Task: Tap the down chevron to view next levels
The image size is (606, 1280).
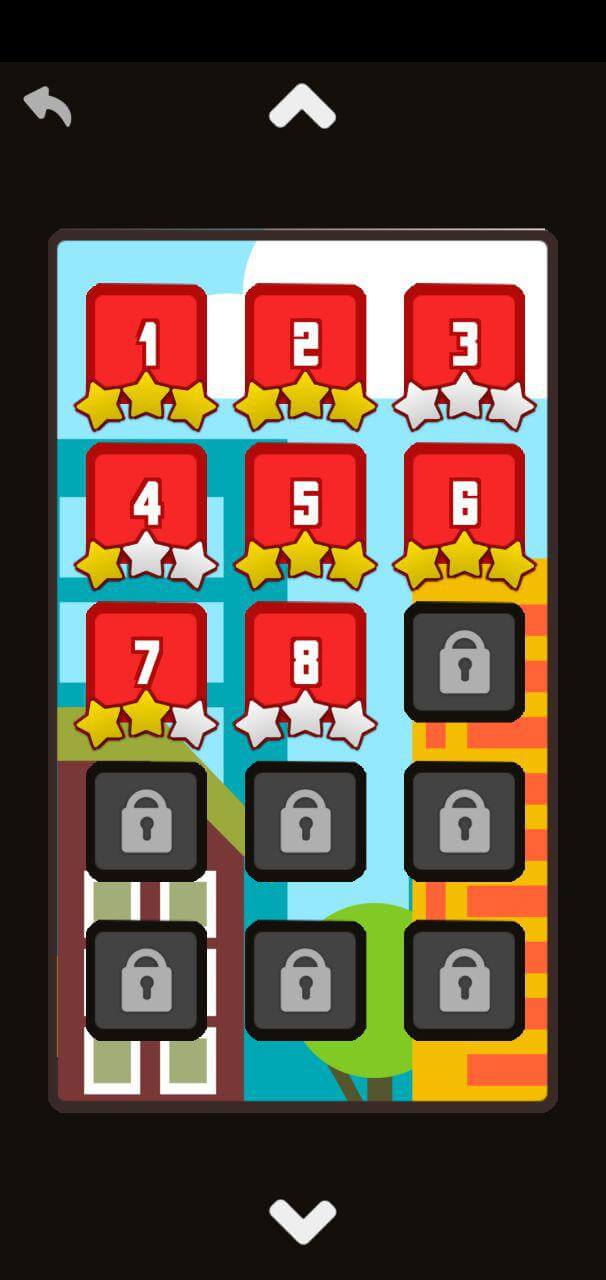Action: pos(302,1221)
